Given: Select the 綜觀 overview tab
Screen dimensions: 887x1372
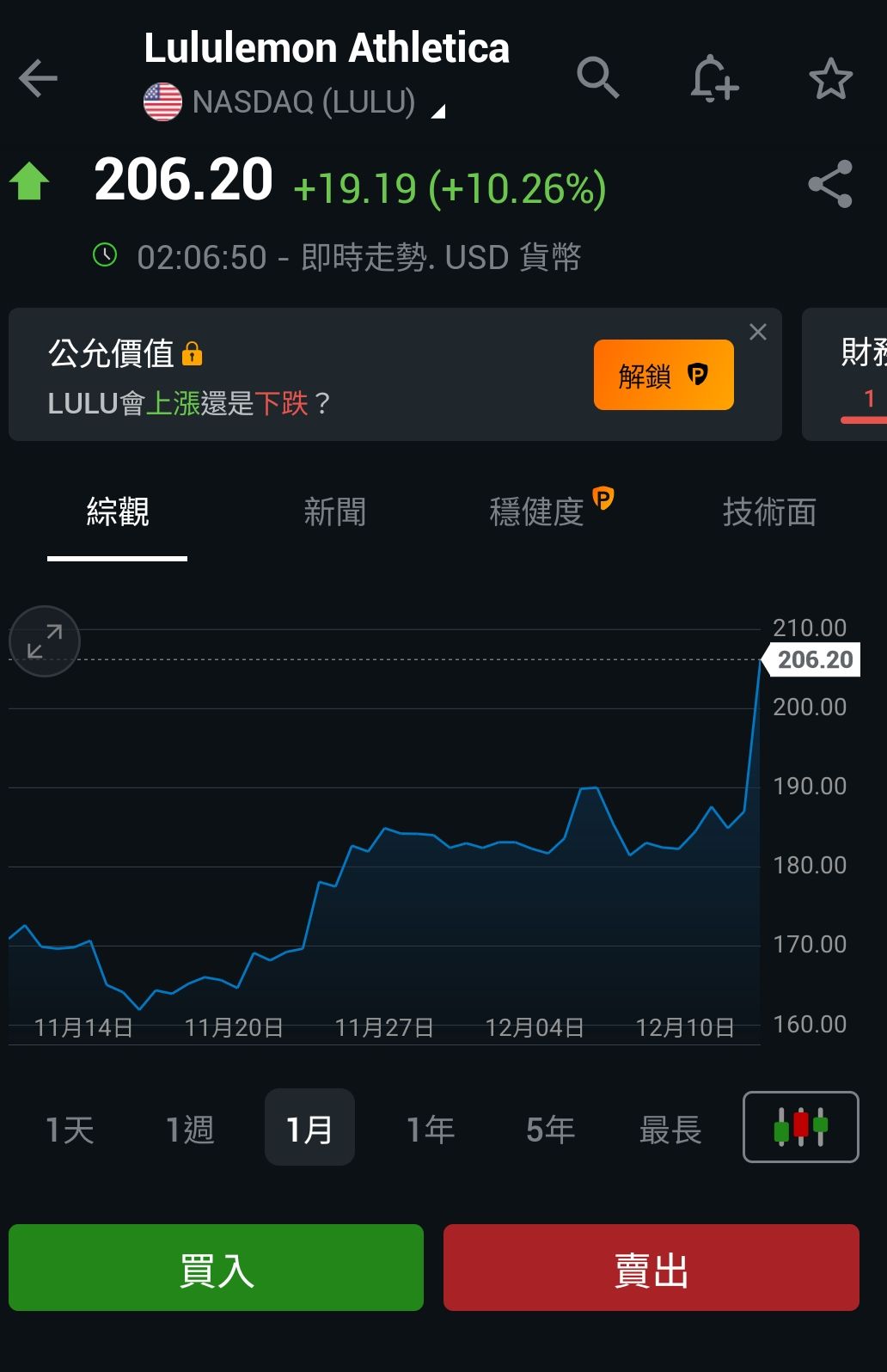Looking at the screenshot, I should 118,512.
